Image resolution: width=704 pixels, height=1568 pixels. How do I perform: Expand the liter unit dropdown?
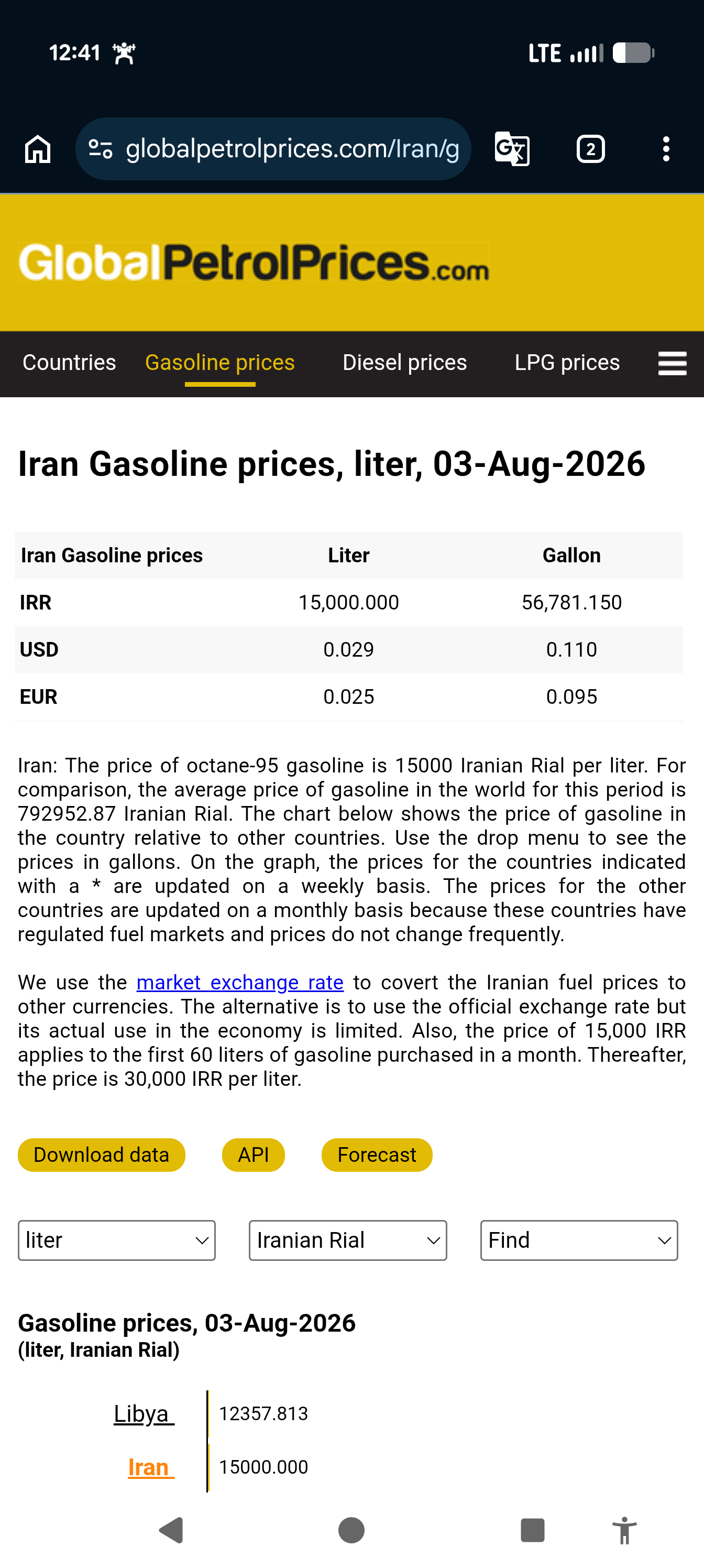tap(117, 1240)
